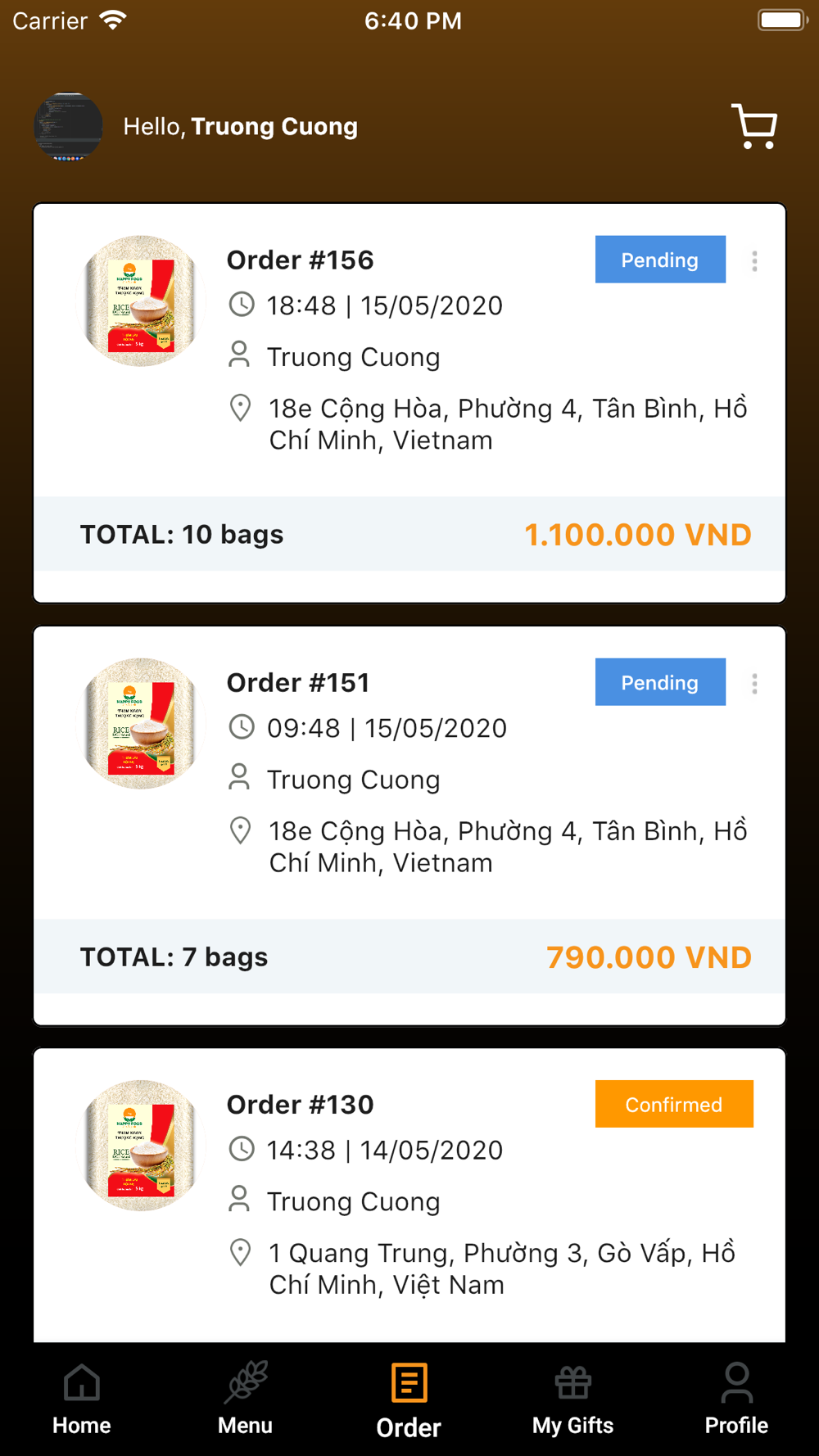The image size is (819, 1456).
Task: Open Order #151 details
Action: (409, 825)
